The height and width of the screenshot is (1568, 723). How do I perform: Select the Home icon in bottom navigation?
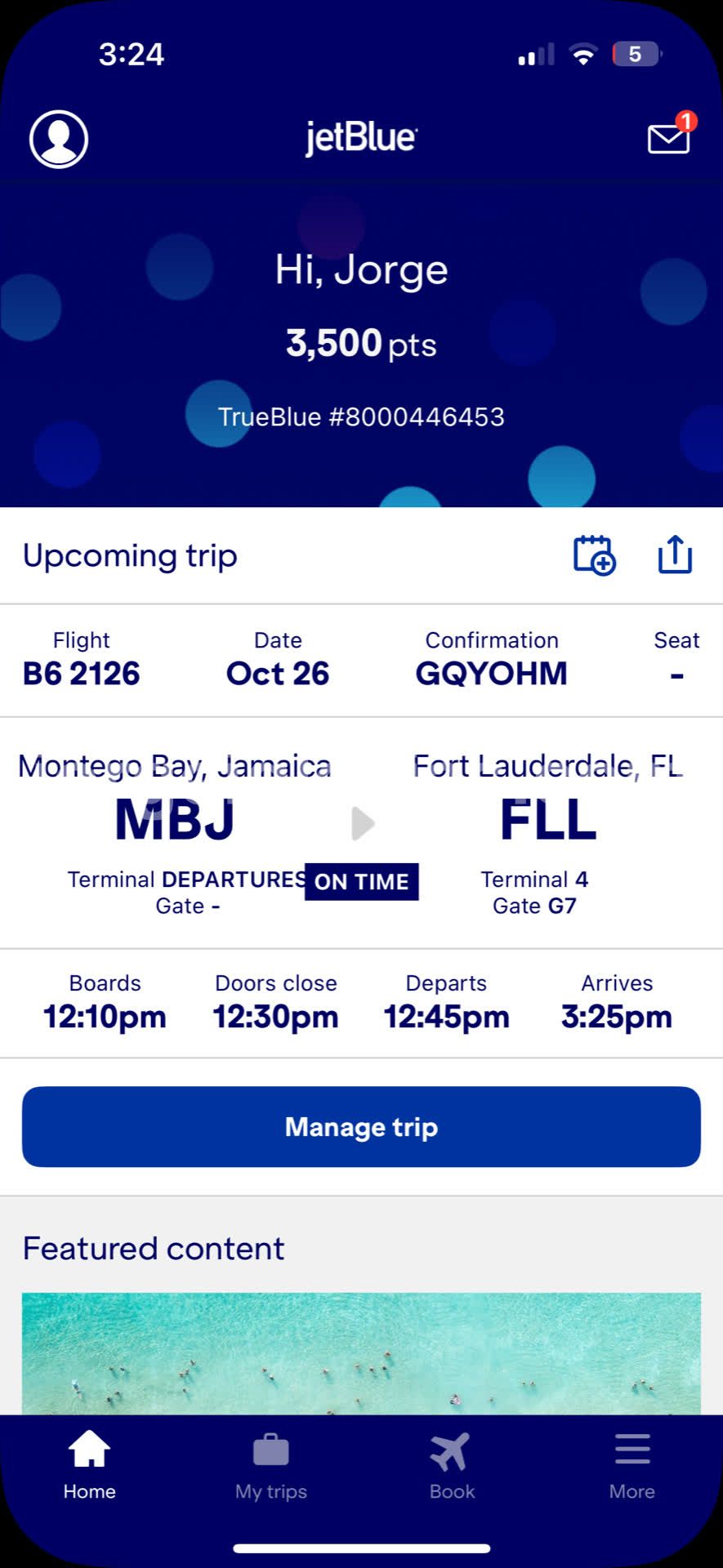pyautogui.click(x=89, y=1445)
